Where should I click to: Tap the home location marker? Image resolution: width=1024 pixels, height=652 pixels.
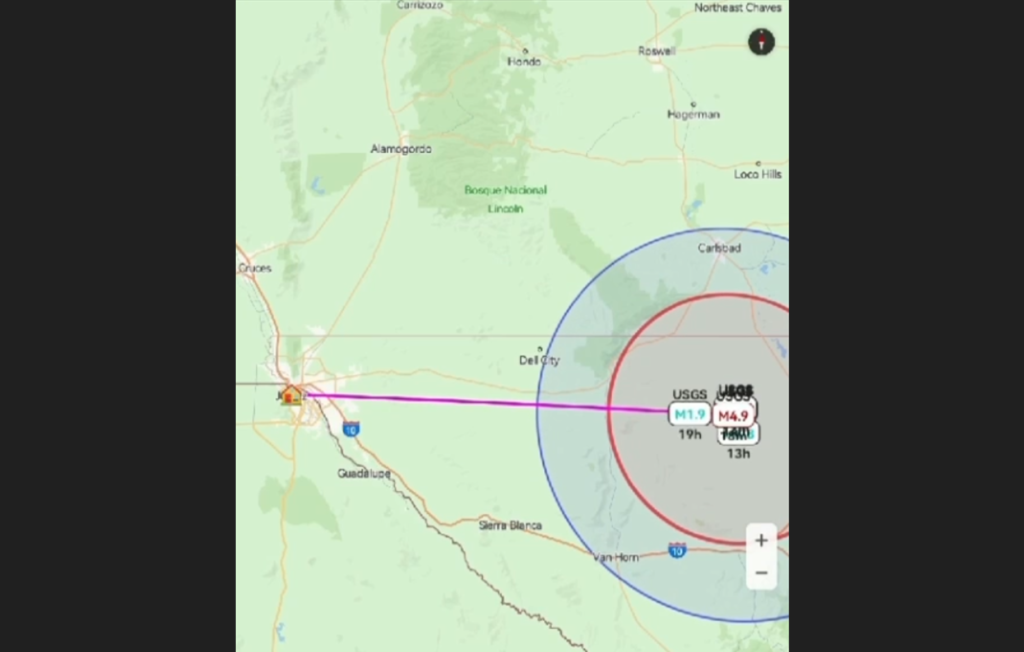[x=291, y=395]
